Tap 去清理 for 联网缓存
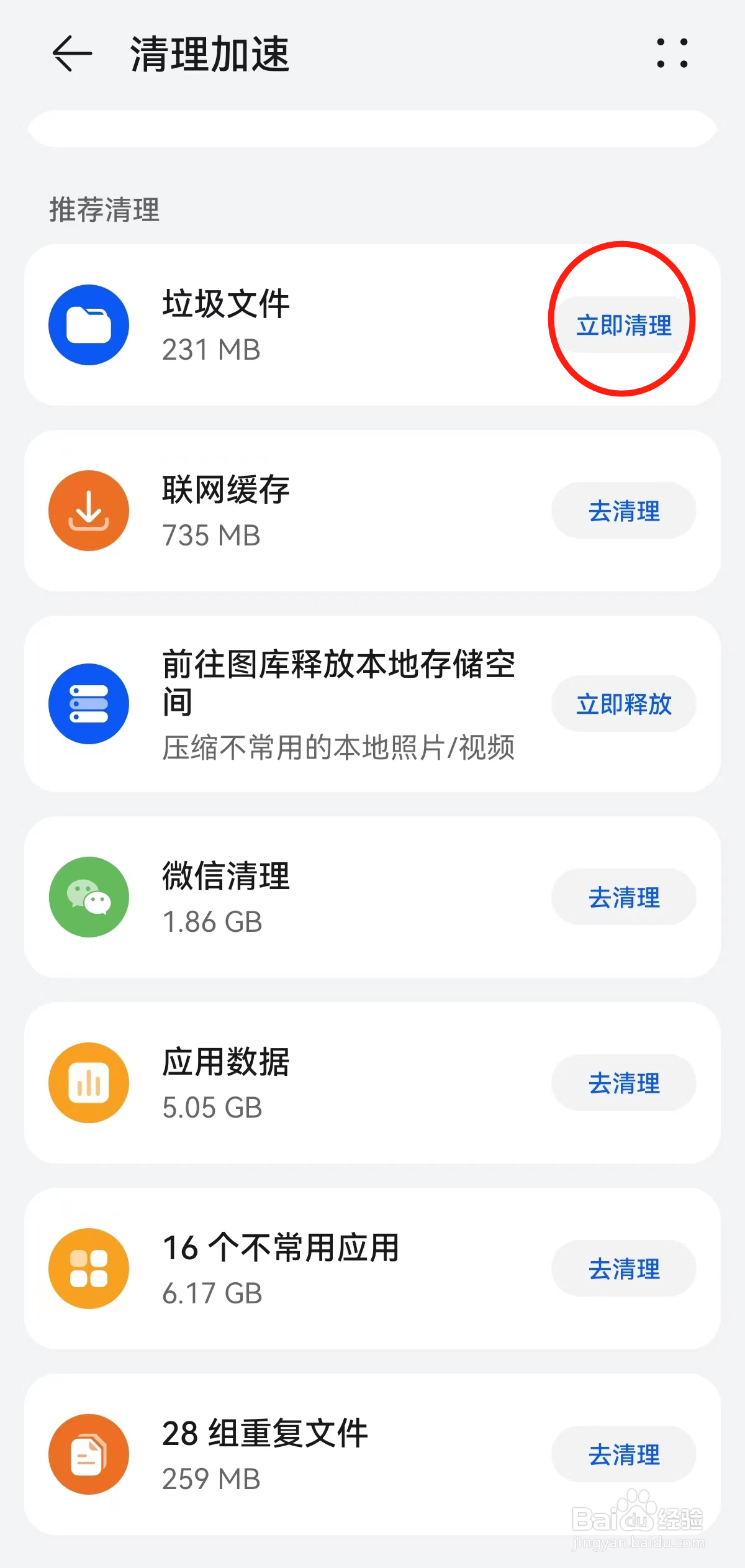The width and height of the screenshot is (745, 1568). (624, 511)
